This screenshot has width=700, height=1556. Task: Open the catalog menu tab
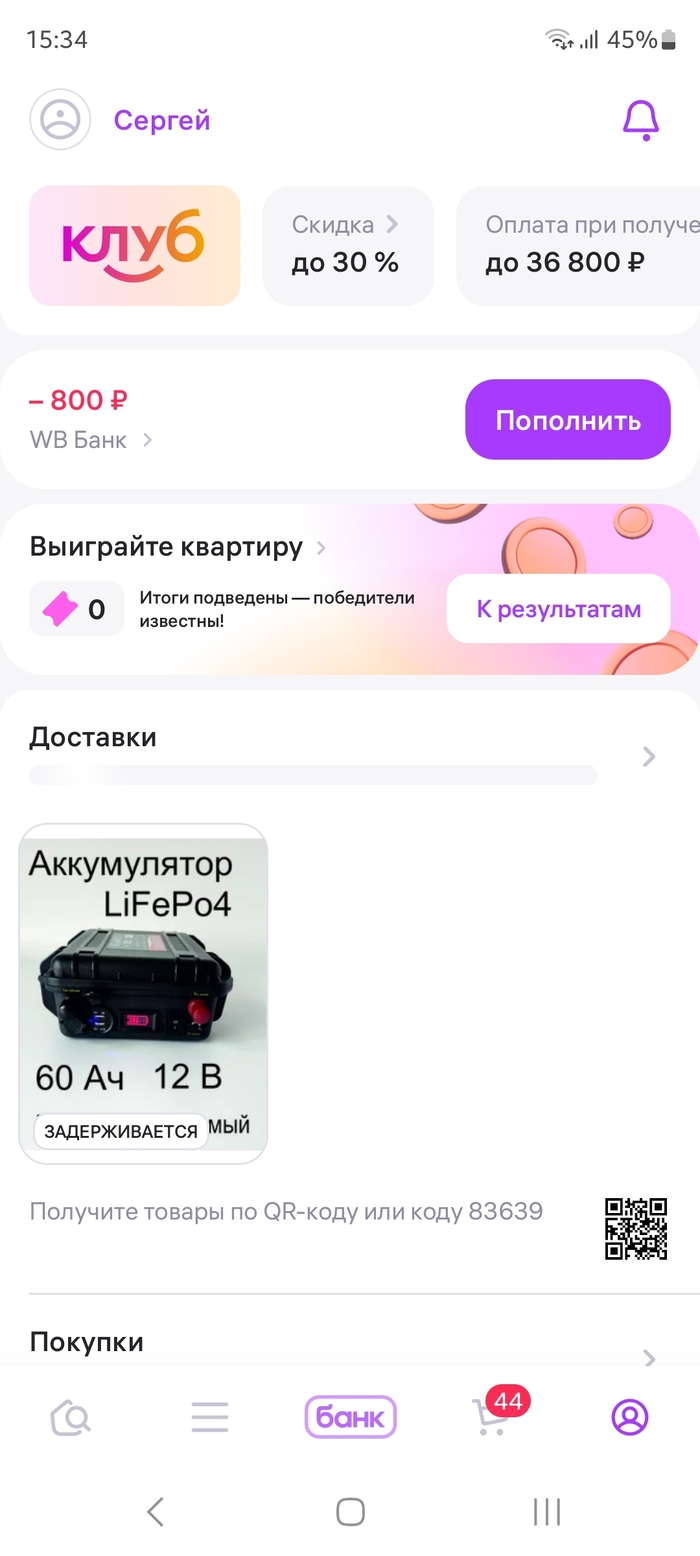210,1417
